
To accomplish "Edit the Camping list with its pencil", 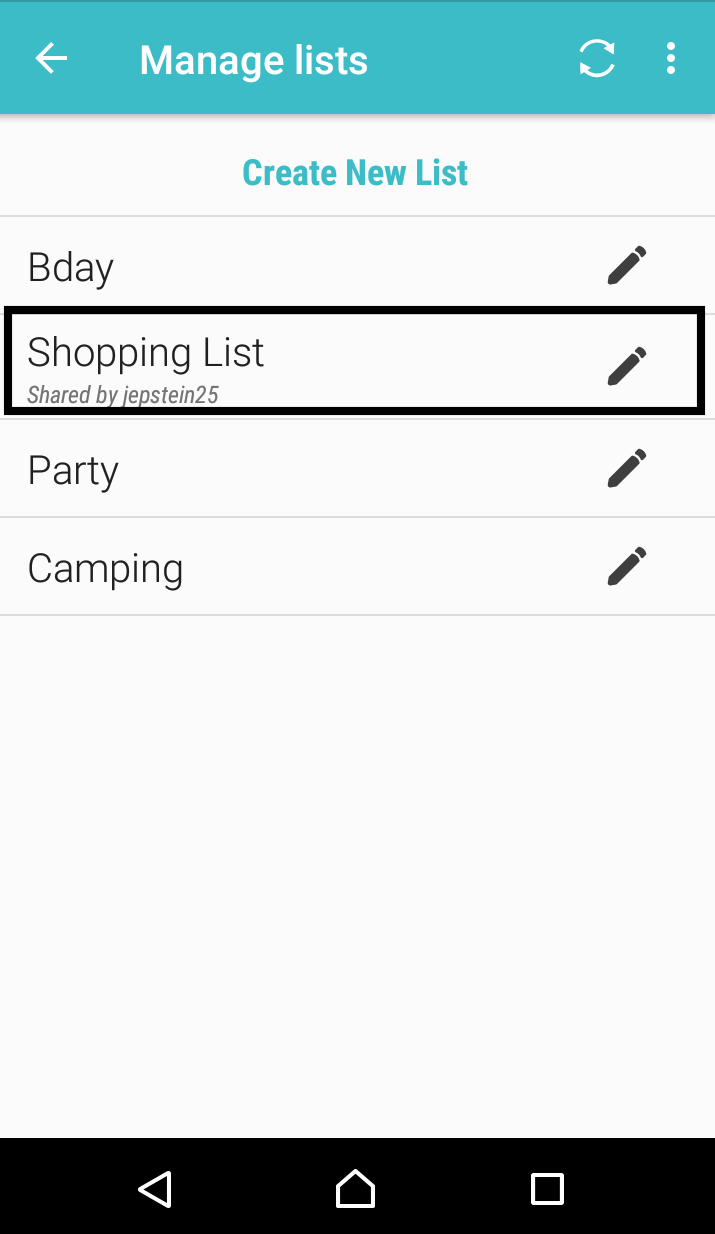I will [627, 566].
